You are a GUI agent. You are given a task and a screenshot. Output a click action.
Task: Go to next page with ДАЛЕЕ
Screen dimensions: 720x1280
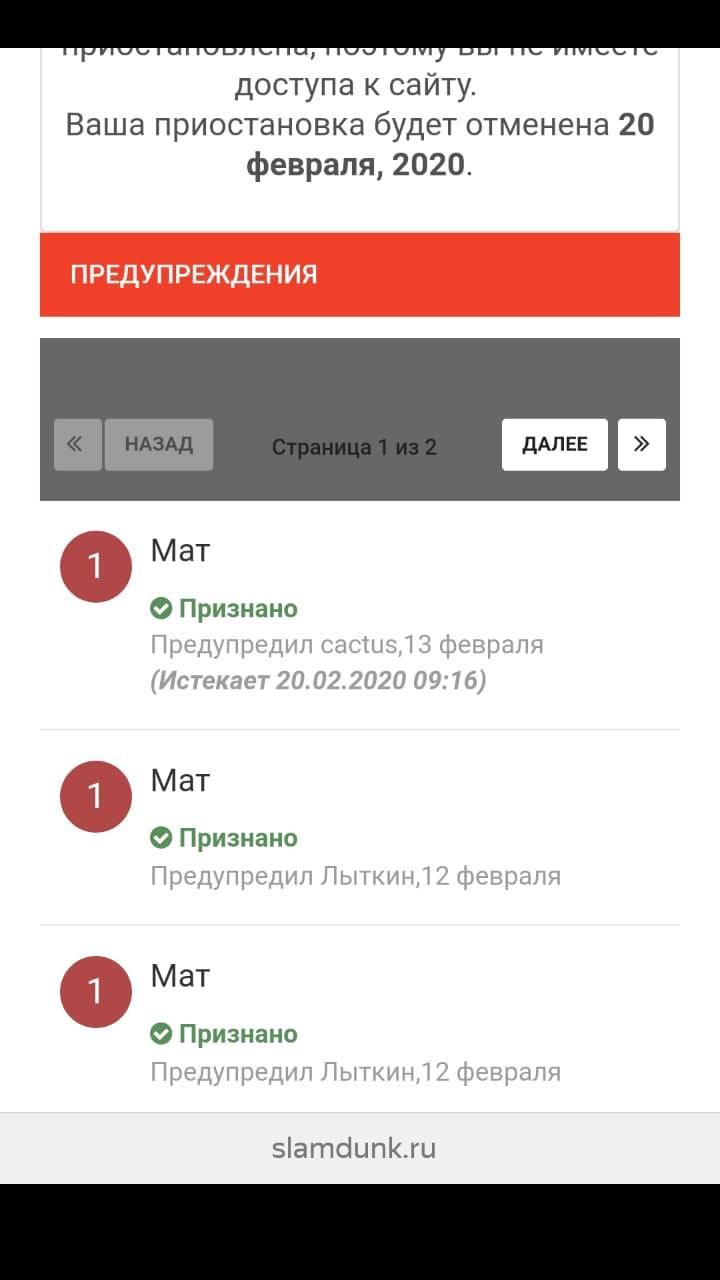tap(554, 444)
